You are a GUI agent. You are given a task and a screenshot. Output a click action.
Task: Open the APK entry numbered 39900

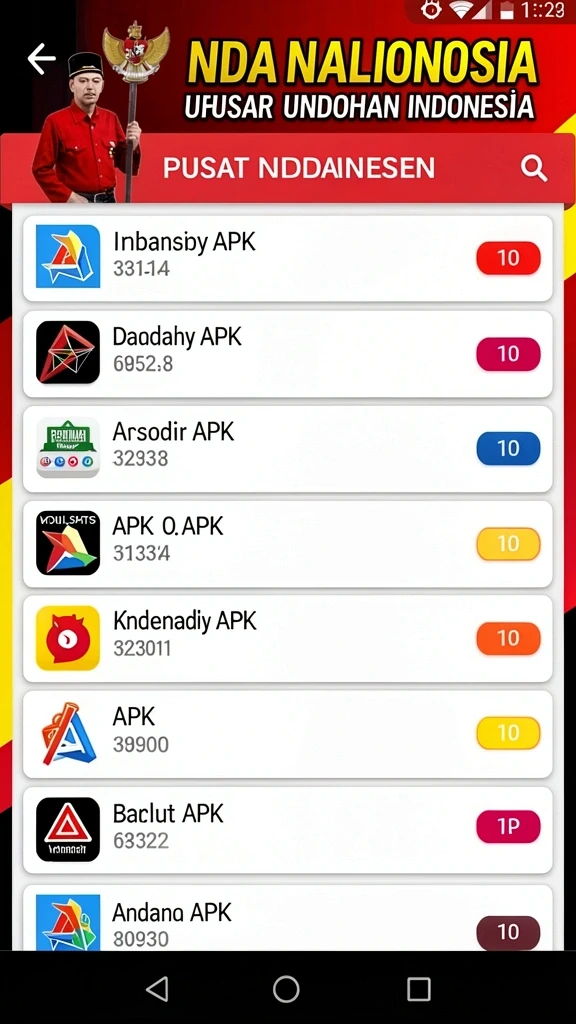[288, 734]
